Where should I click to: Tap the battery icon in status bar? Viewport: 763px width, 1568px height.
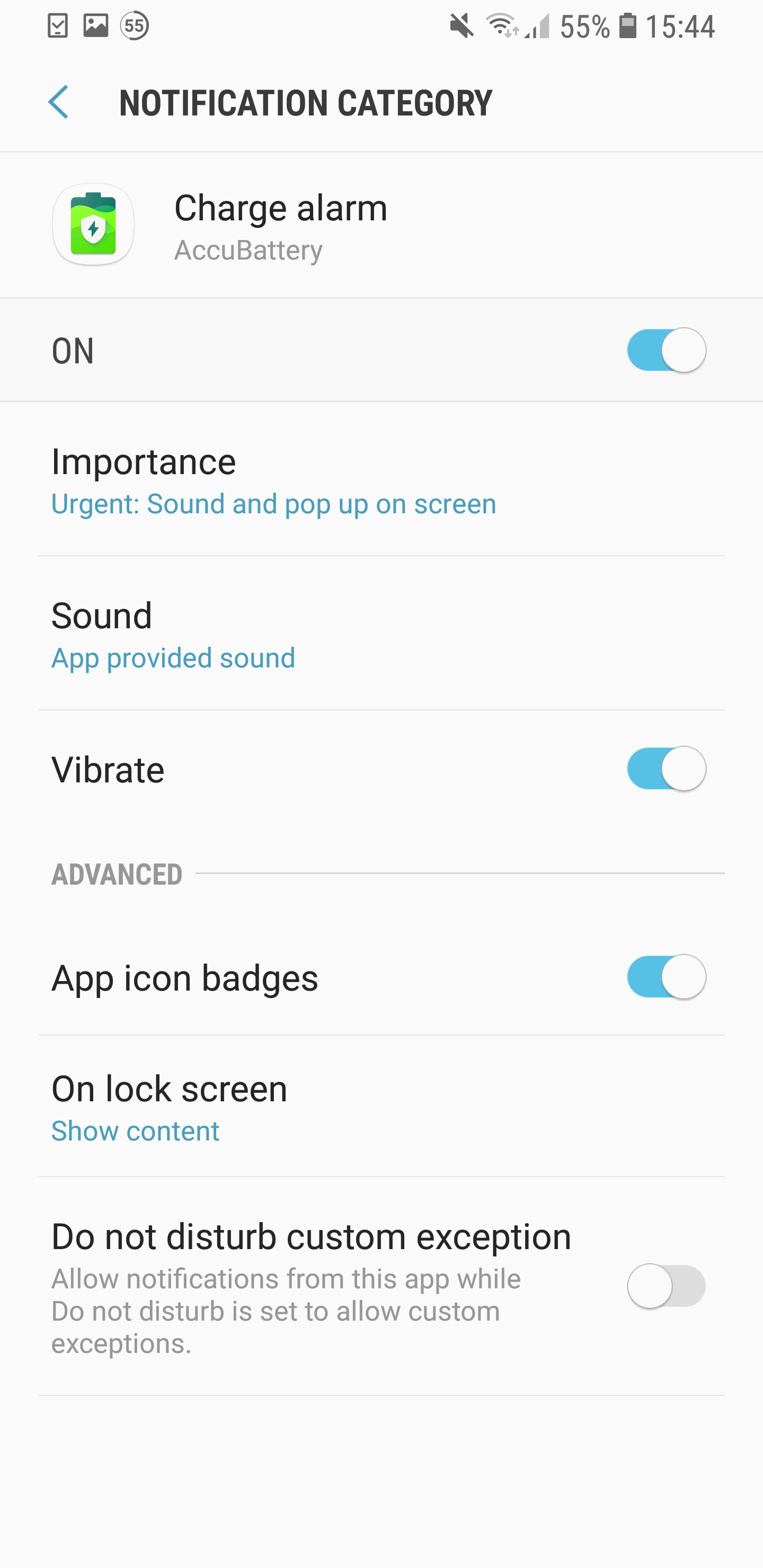pos(628,25)
